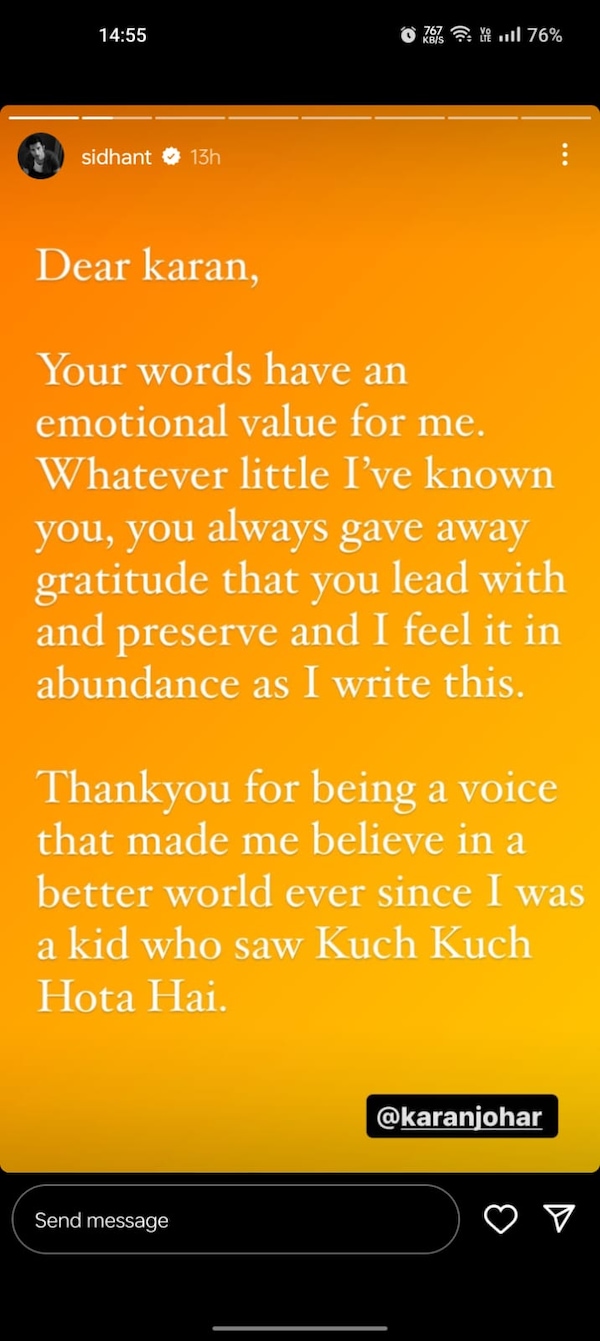This screenshot has height=1341, width=600.
Task: Open sidhant's profile picture
Action: coord(41,156)
